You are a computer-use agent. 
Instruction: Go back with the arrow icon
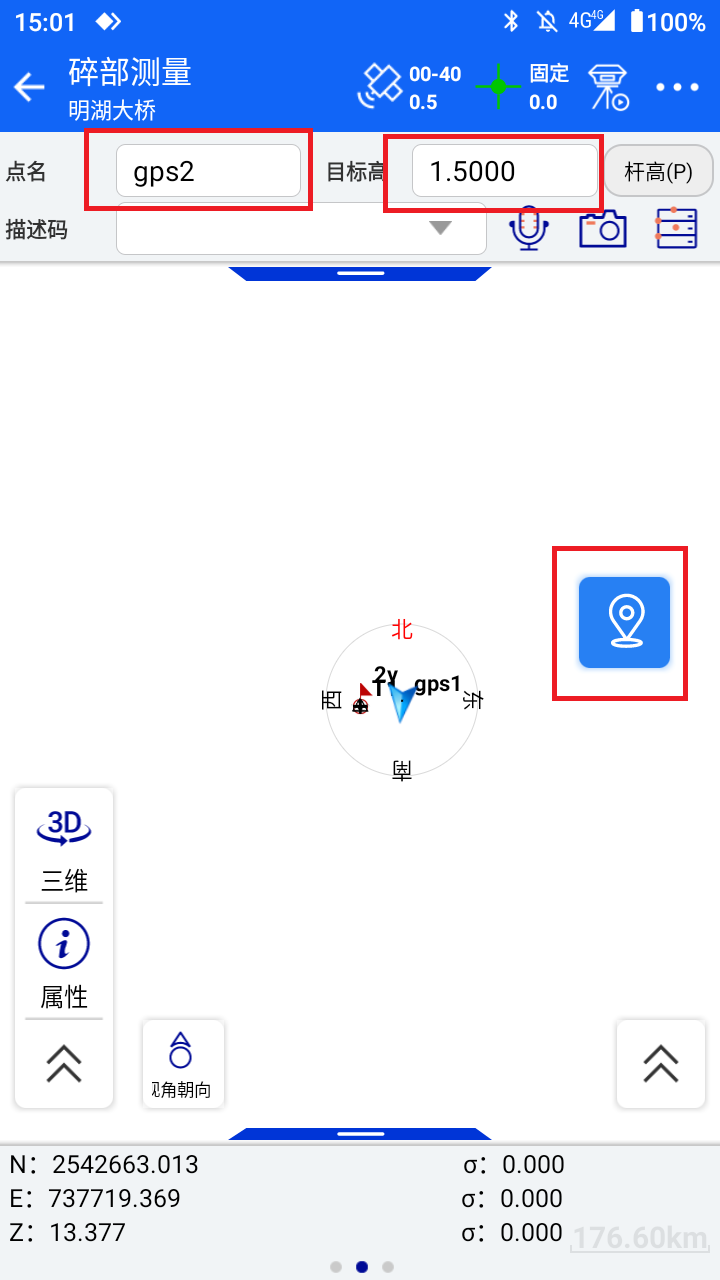coord(29,88)
